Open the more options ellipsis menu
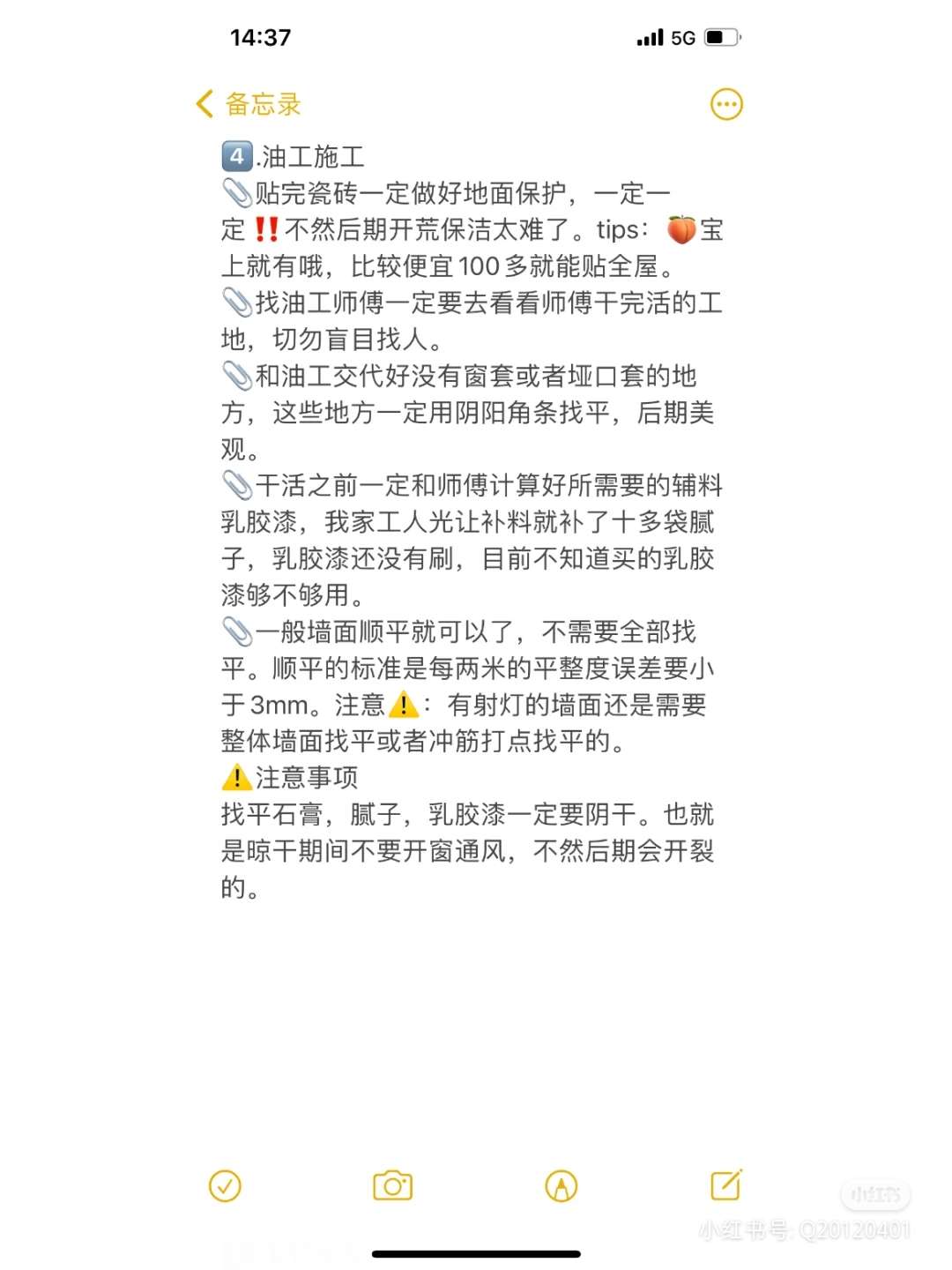This screenshot has height=1270, width=952. (x=726, y=104)
